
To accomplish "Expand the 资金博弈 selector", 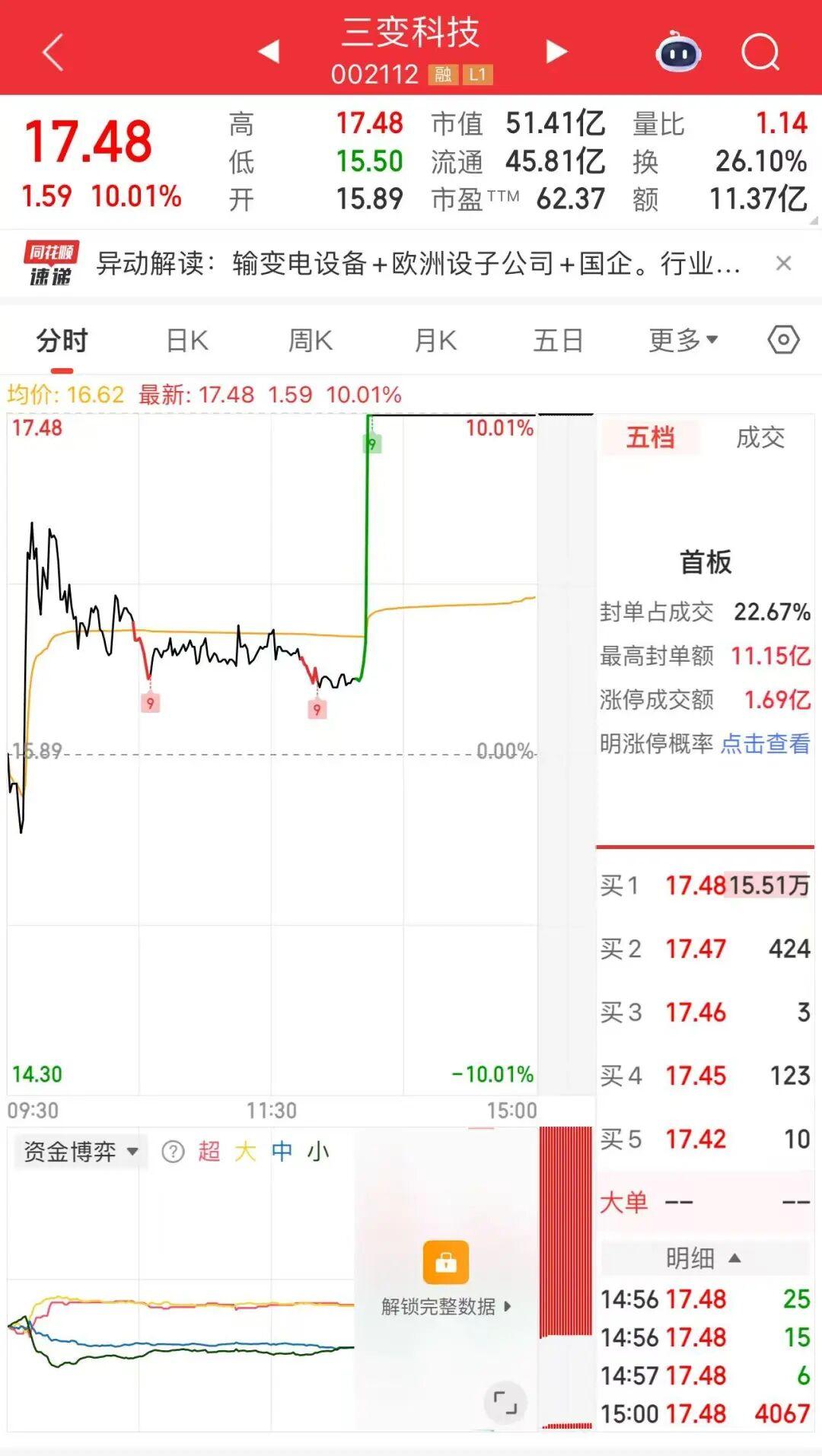I will tap(79, 1152).
